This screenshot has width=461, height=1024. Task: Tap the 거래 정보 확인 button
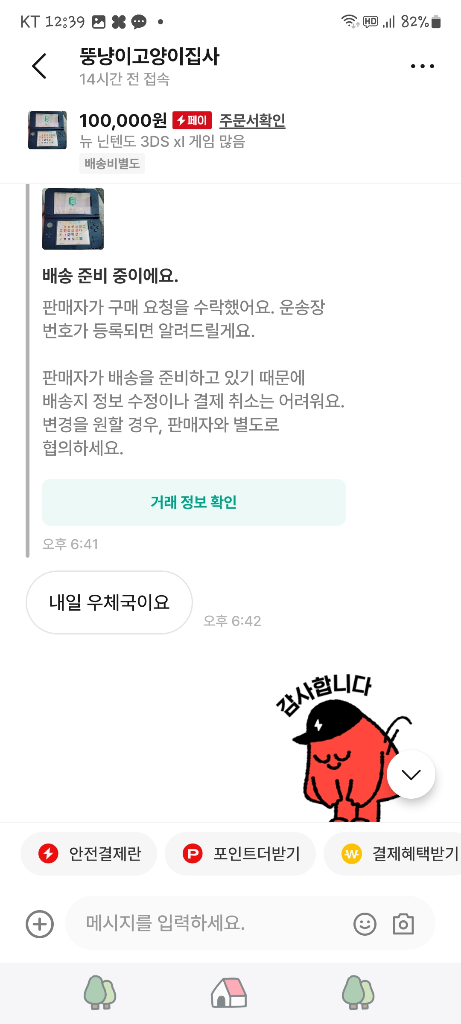[194, 502]
